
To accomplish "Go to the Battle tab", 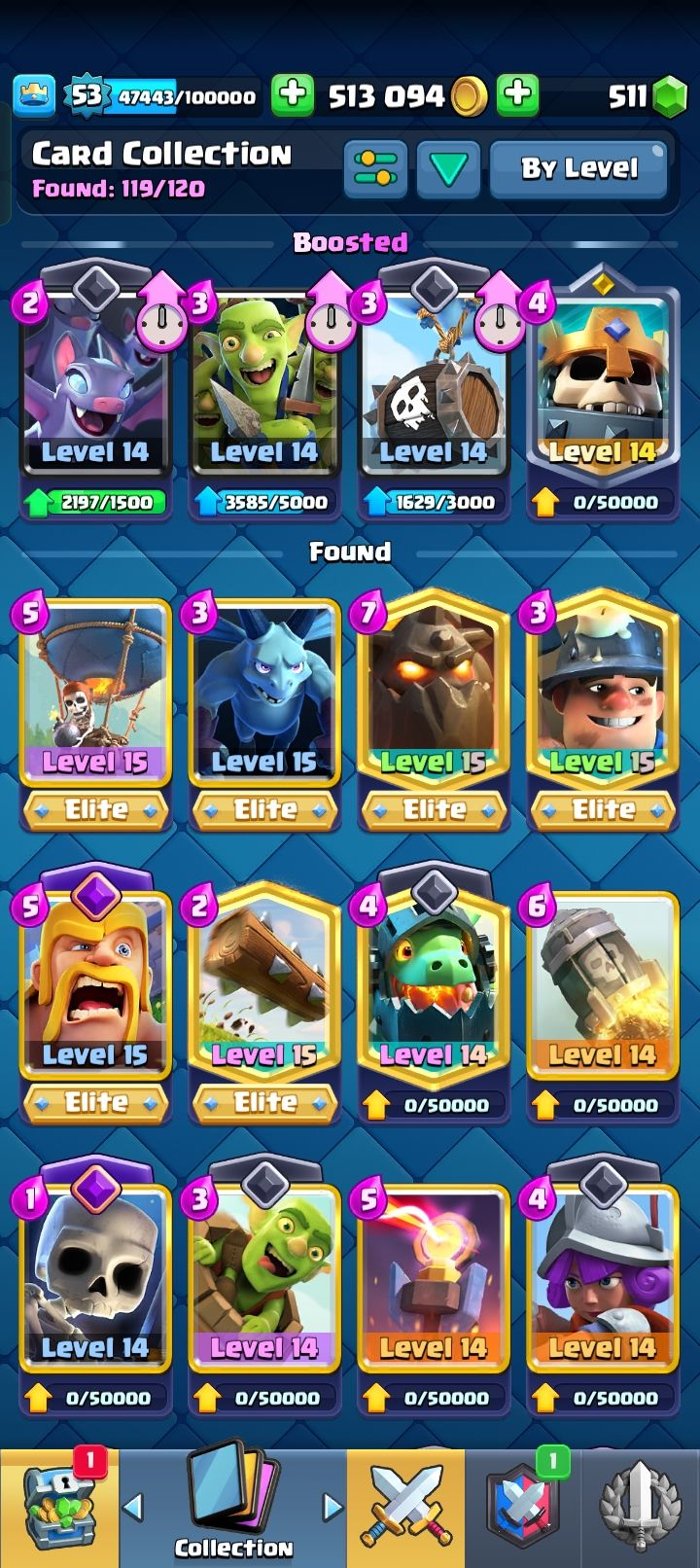I will (x=405, y=1508).
